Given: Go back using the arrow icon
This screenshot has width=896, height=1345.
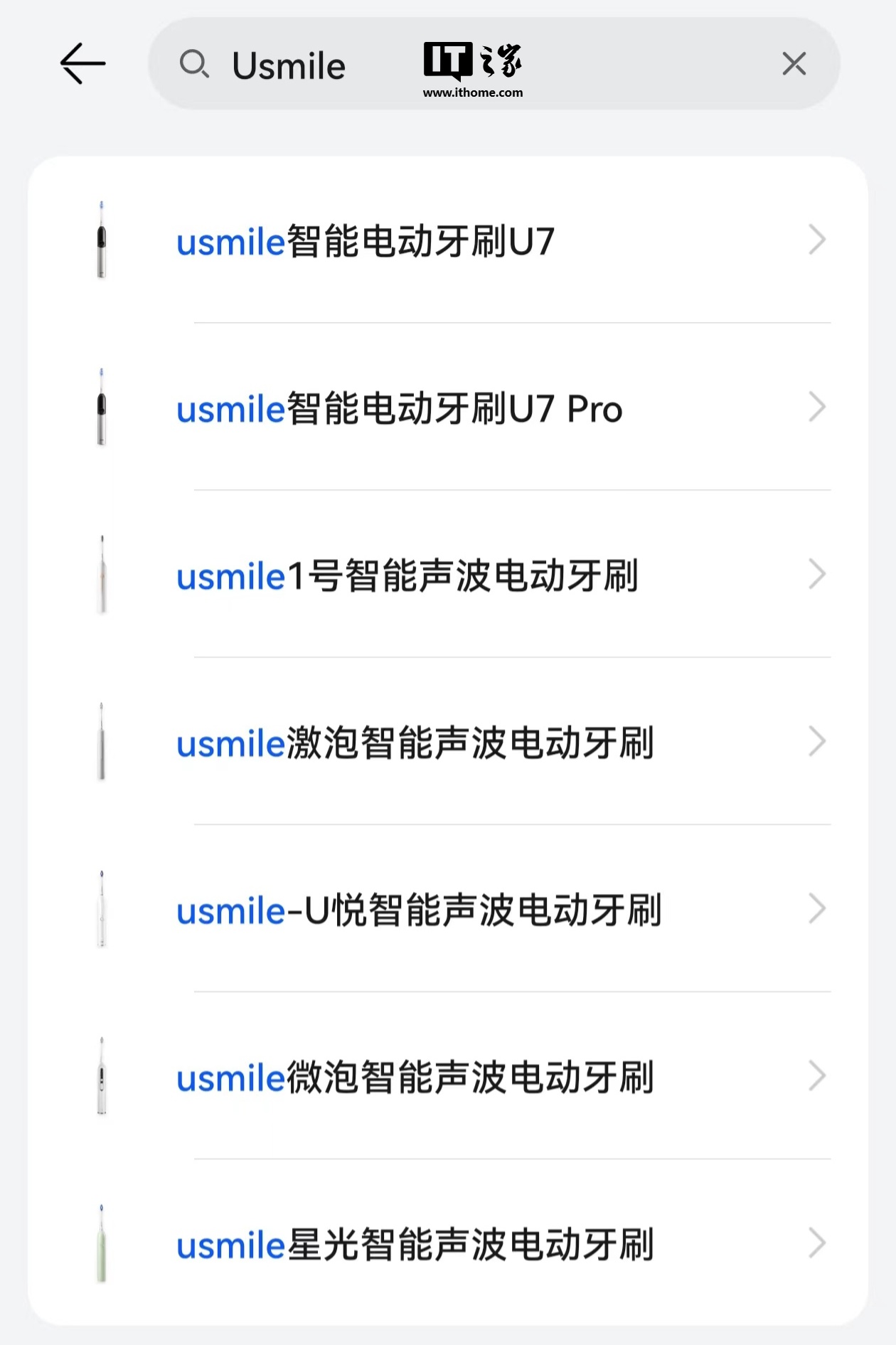Looking at the screenshot, I should (82, 64).
